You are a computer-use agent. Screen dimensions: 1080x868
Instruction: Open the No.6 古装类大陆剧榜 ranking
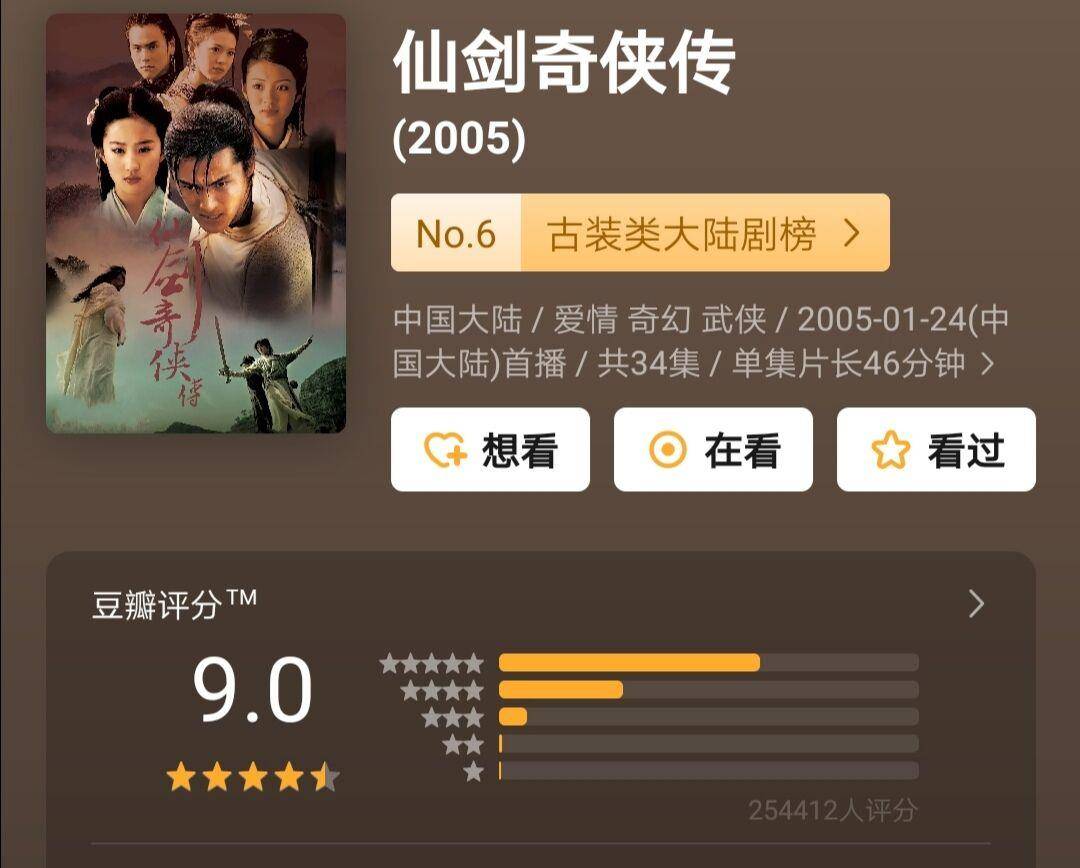coord(640,233)
